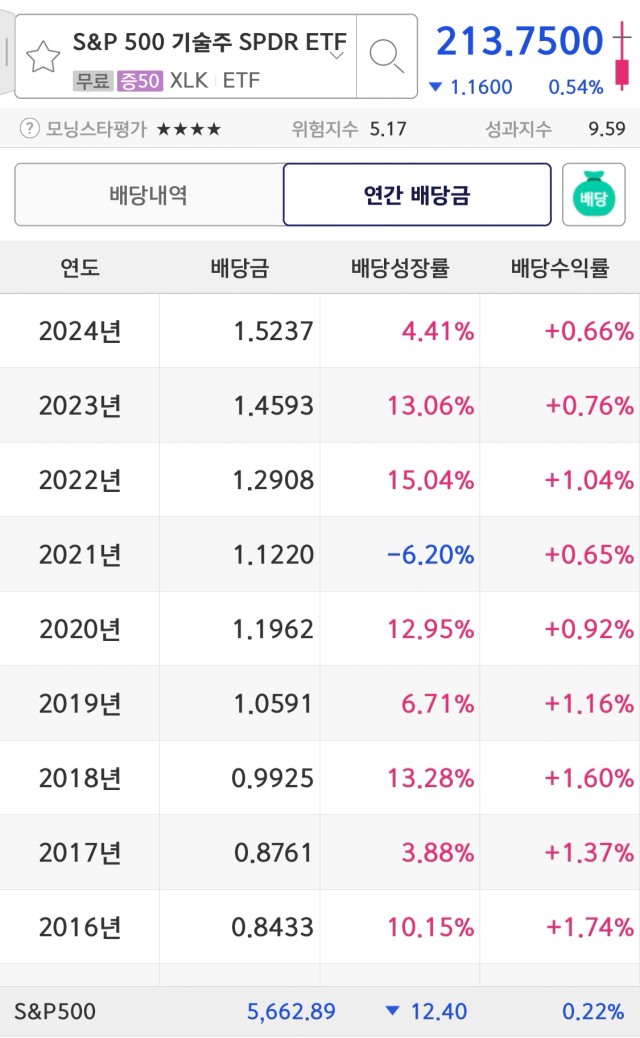
Task: Open the 모닝스타평가 help question mark
Action: tap(30, 128)
